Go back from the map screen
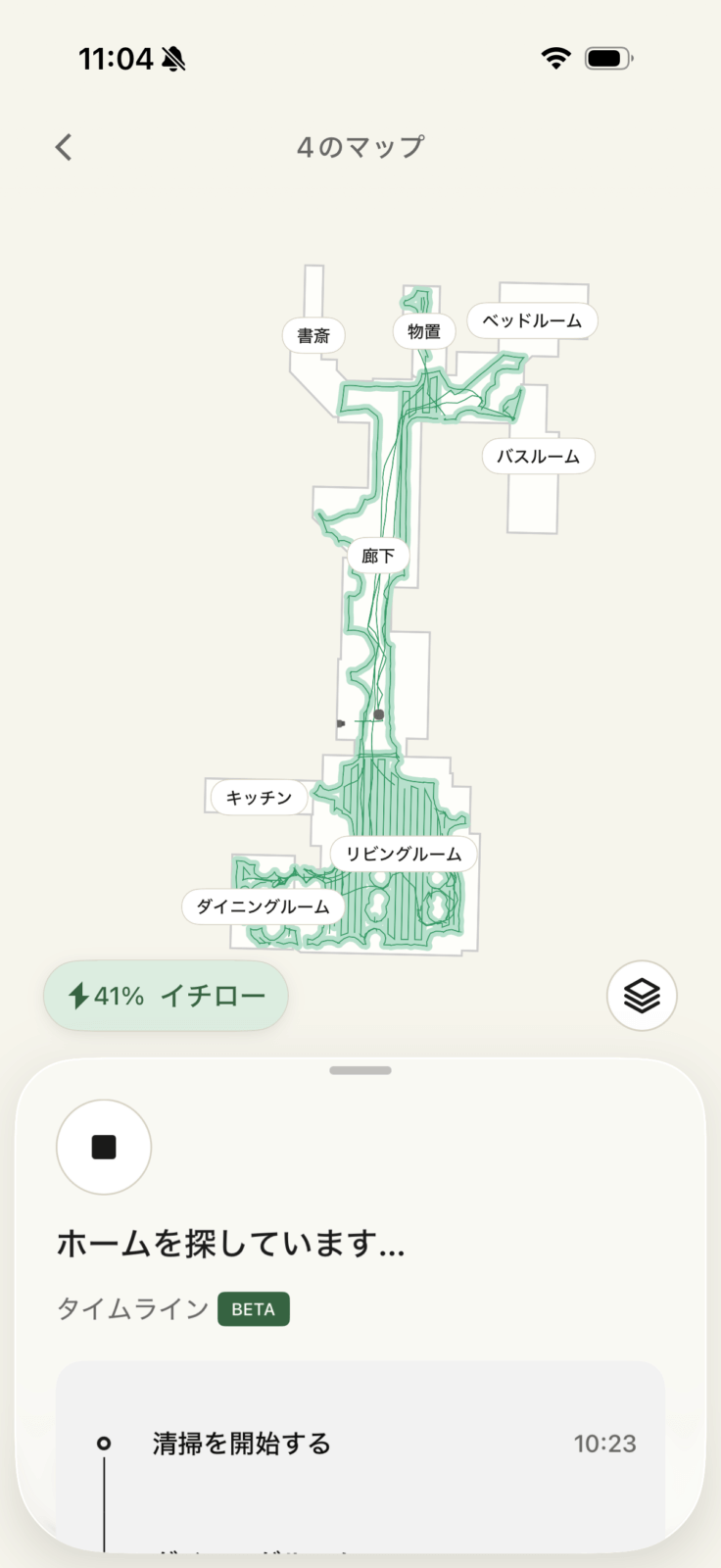Viewport: 721px width, 1568px height. (x=64, y=147)
